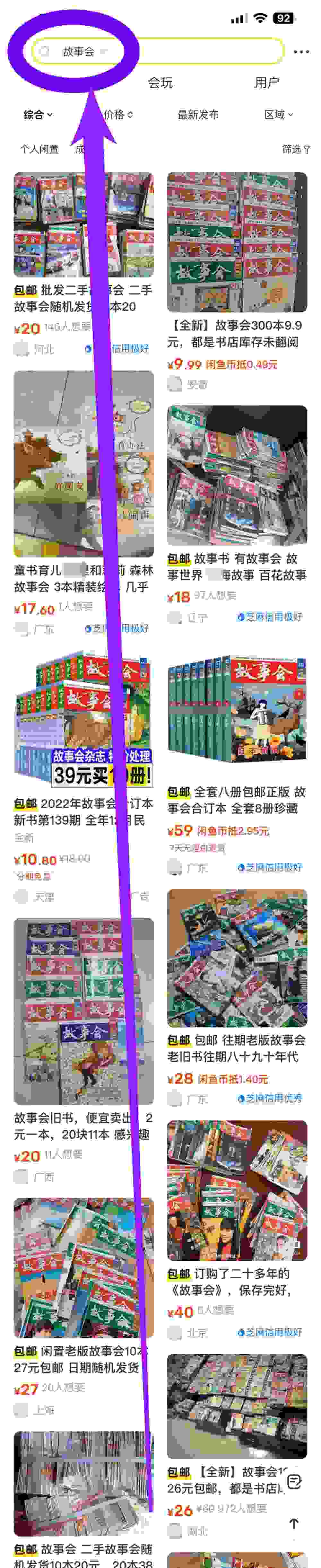
Task: Open the 筛选 filter panel
Action: click(x=296, y=149)
